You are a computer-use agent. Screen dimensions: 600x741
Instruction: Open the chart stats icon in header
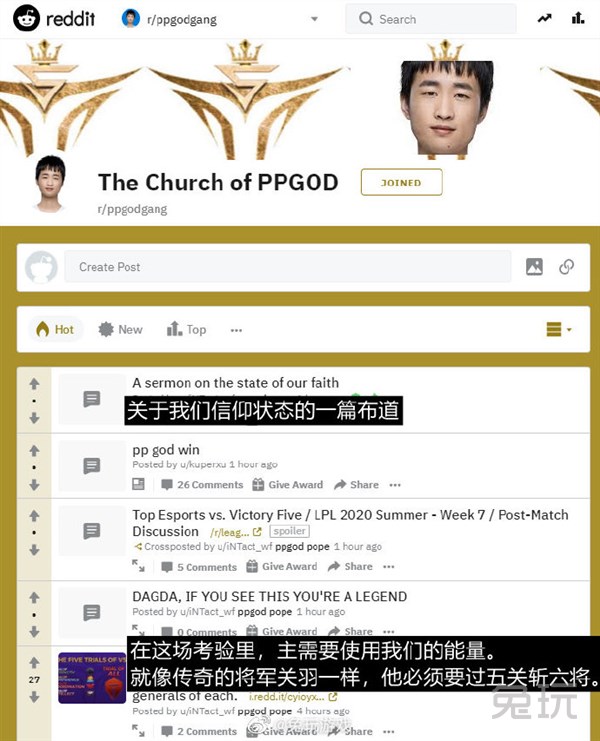click(x=578, y=18)
